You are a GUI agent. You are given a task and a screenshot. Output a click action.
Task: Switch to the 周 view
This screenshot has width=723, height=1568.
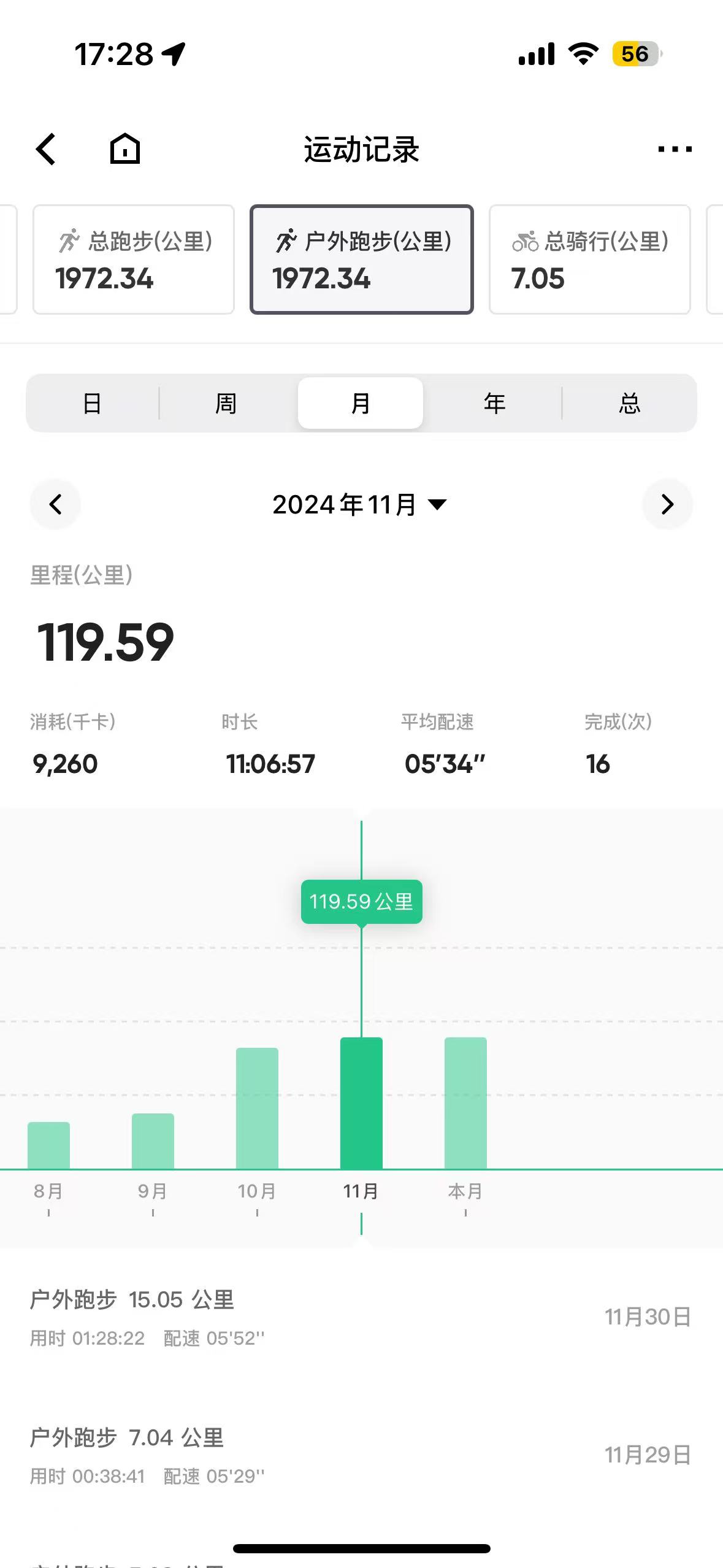tap(226, 403)
